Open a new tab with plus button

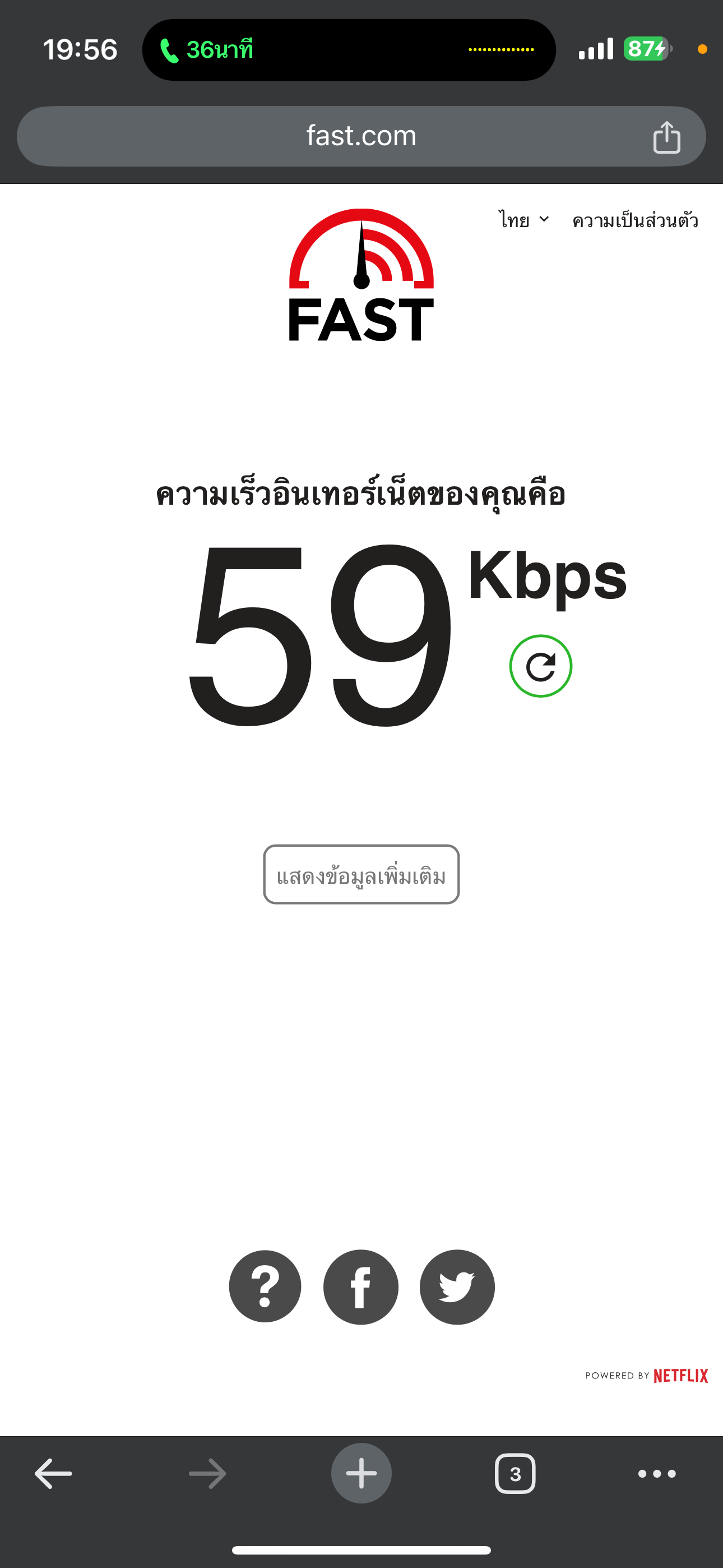361,1474
